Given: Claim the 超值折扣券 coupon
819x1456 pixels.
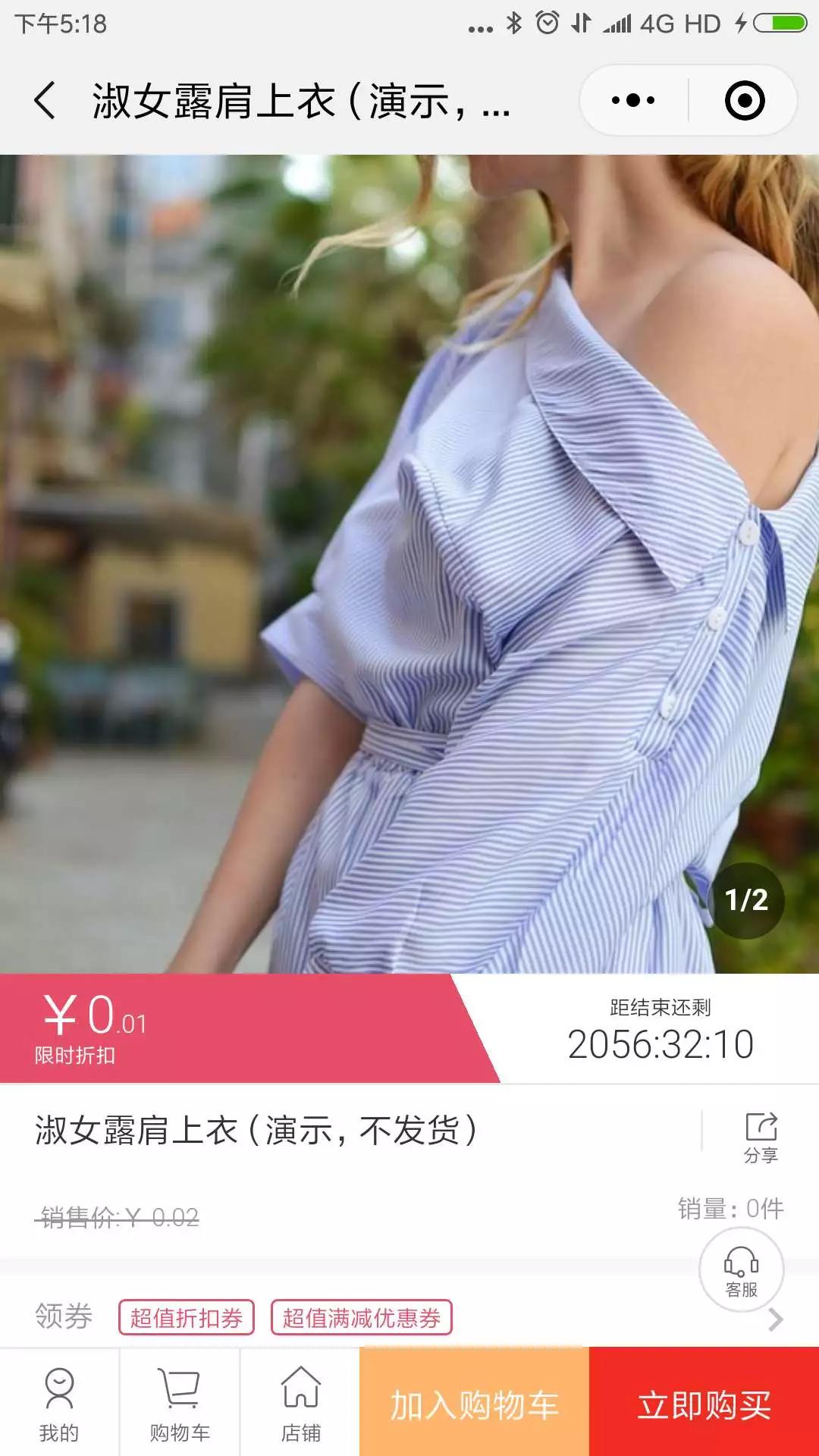Looking at the screenshot, I should 187,1317.
